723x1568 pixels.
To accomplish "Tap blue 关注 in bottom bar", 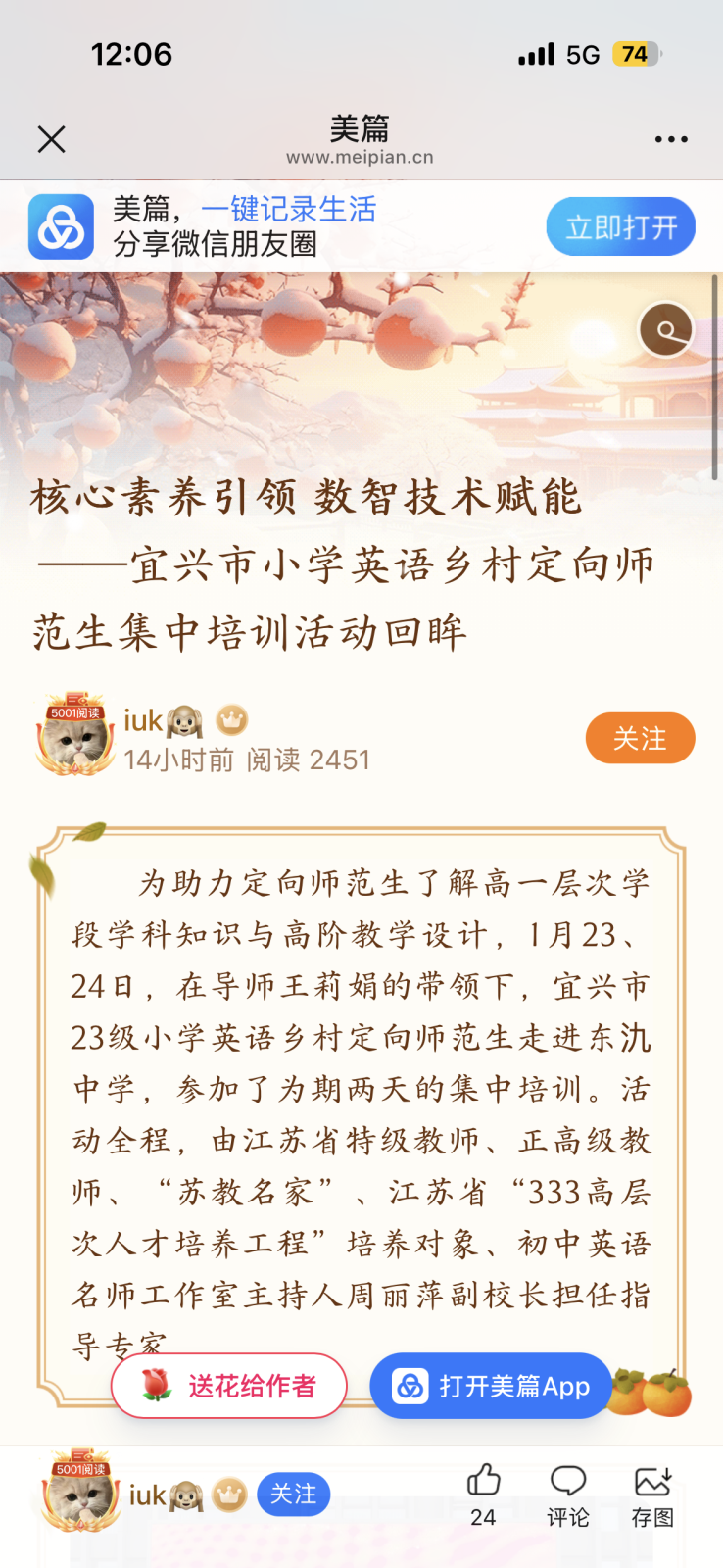I will point(293,1494).
